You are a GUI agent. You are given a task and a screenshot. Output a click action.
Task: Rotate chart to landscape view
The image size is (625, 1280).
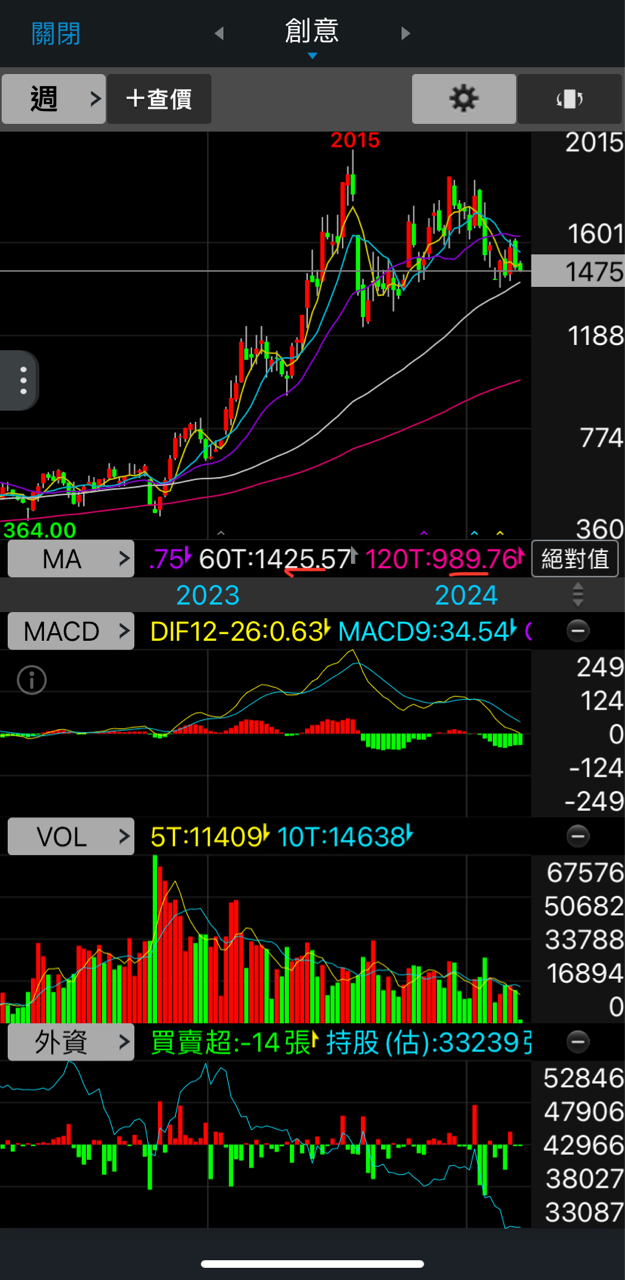click(569, 98)
